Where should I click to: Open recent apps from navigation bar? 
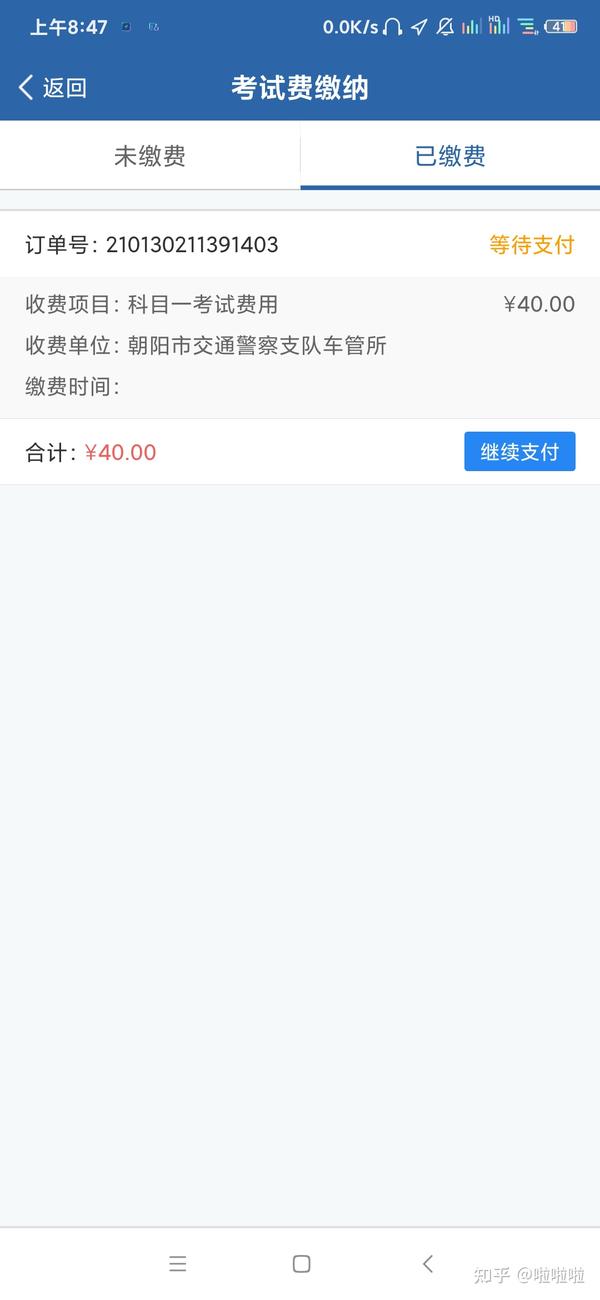(178, 1264)
